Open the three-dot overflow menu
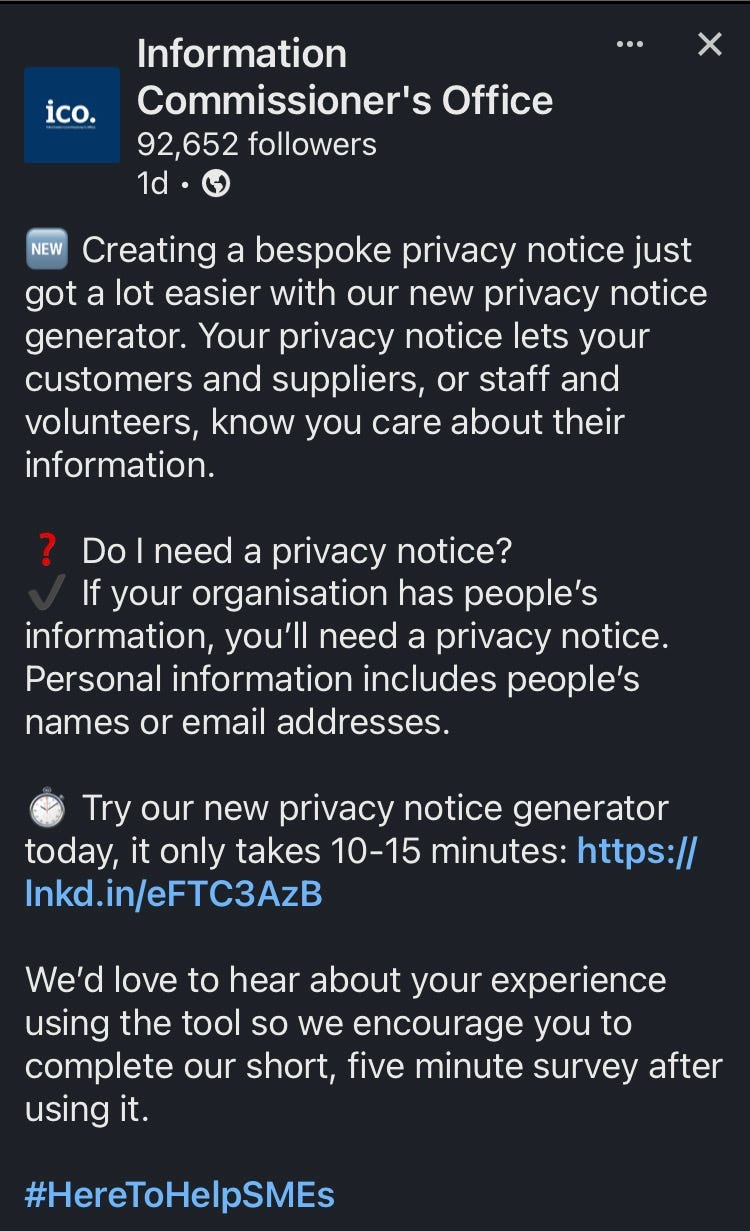Image resolution: width=750 pixels, height=1231 pixels. coord(630,45)
